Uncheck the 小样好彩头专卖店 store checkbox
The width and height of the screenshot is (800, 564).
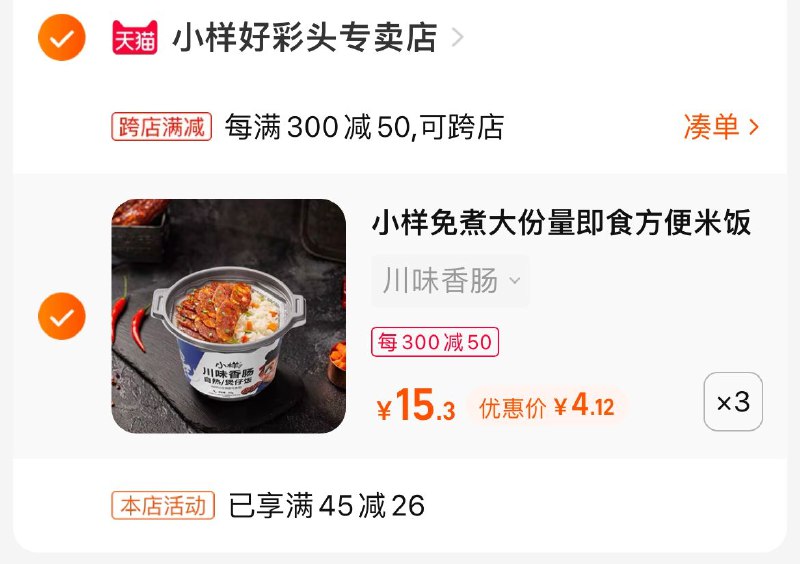click(x=61, y=38)
